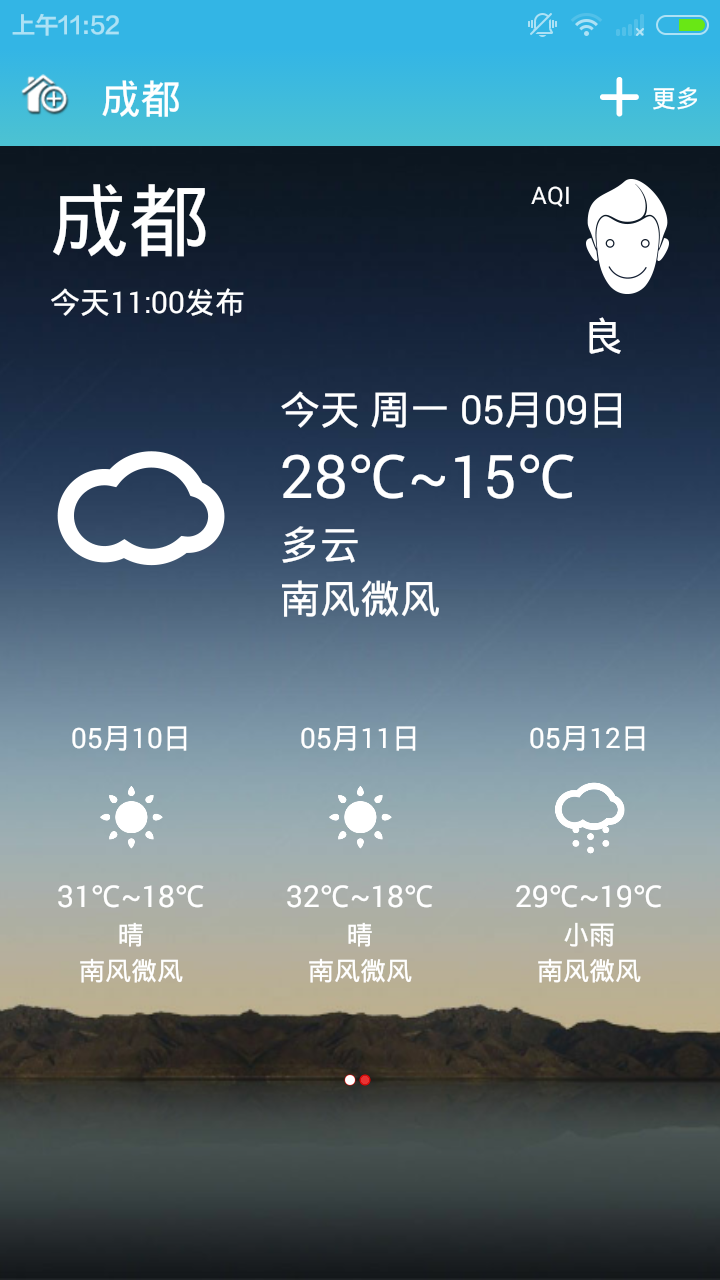Select the second red page indicator dot
Screen dimensions: 720x1280
363,1080
